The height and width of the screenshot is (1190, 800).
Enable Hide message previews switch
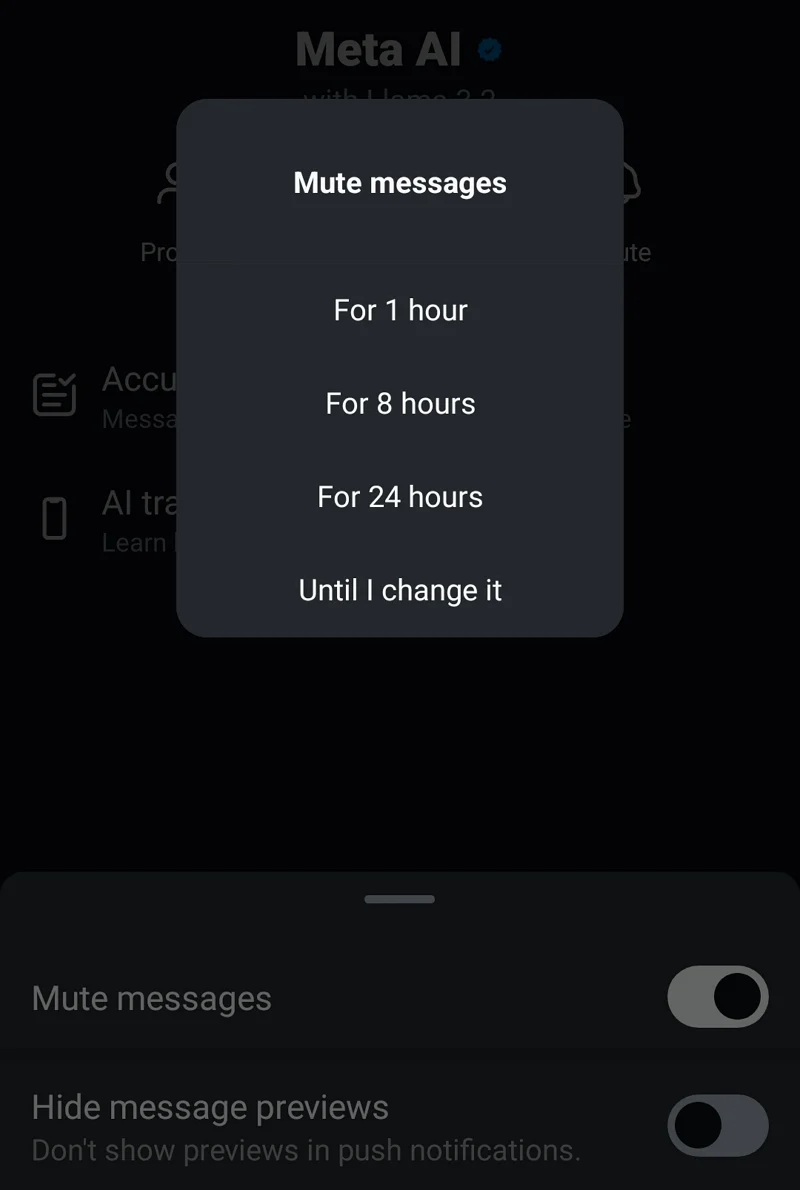(x=717, y=1125)
